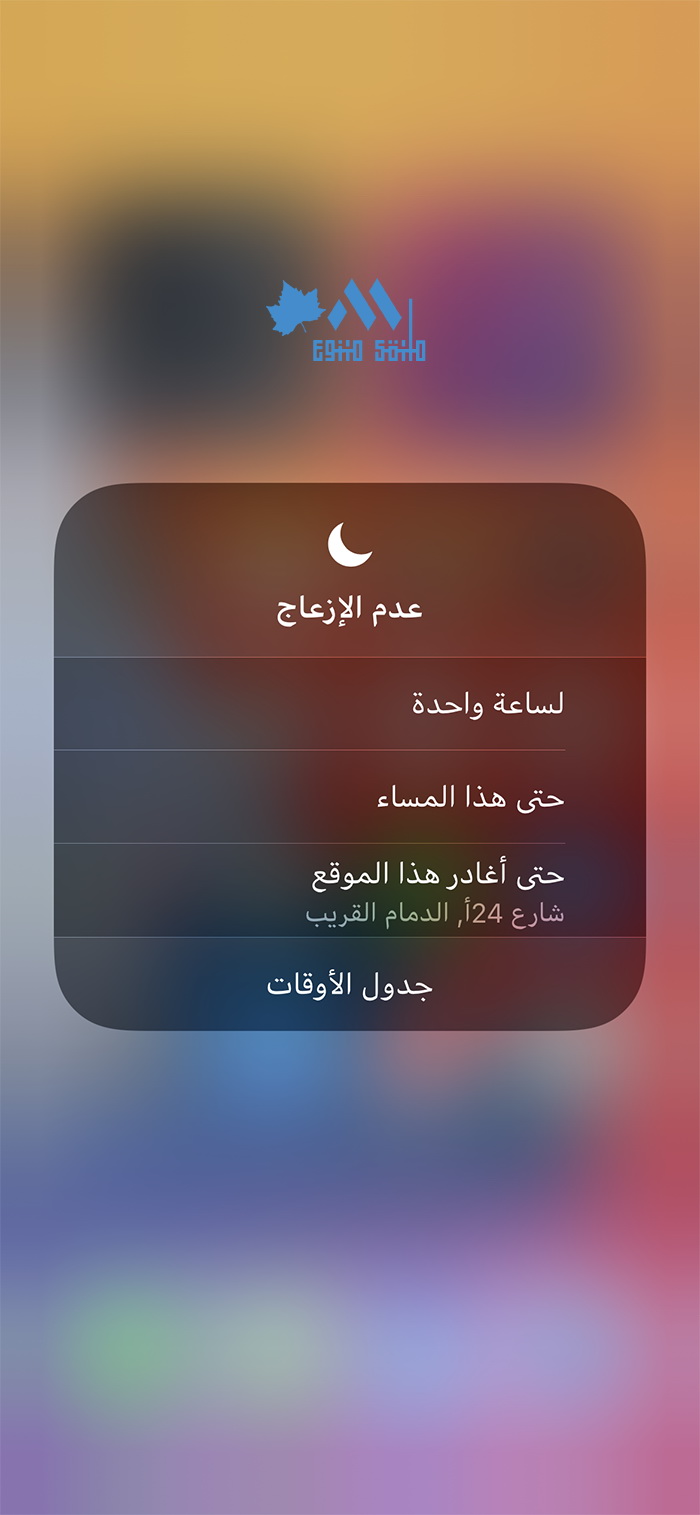Open 'جدول الأوقات' schedule settings
700x1515 pixels.
350,985
